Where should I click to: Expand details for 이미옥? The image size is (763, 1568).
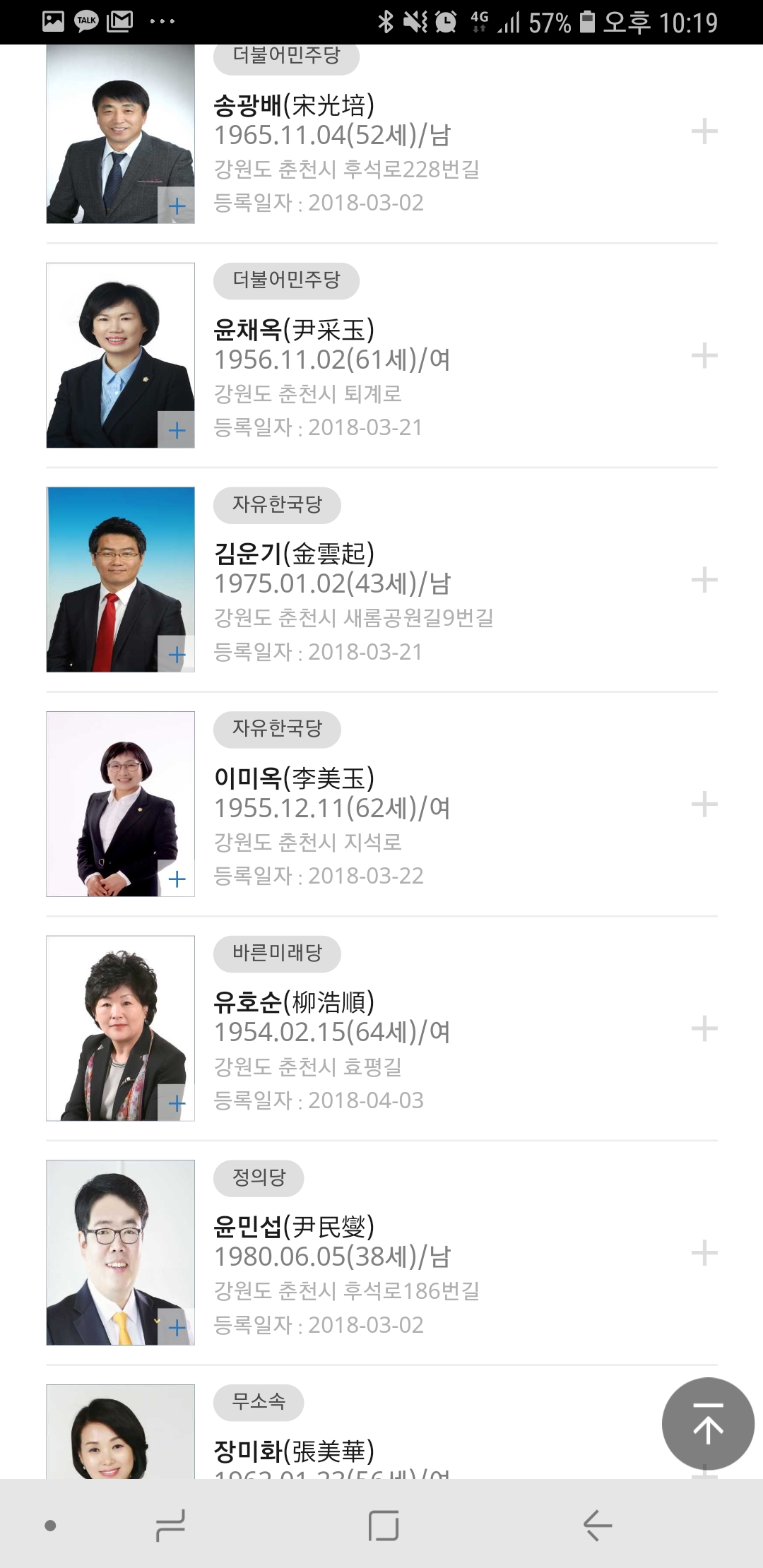[704, 804]
